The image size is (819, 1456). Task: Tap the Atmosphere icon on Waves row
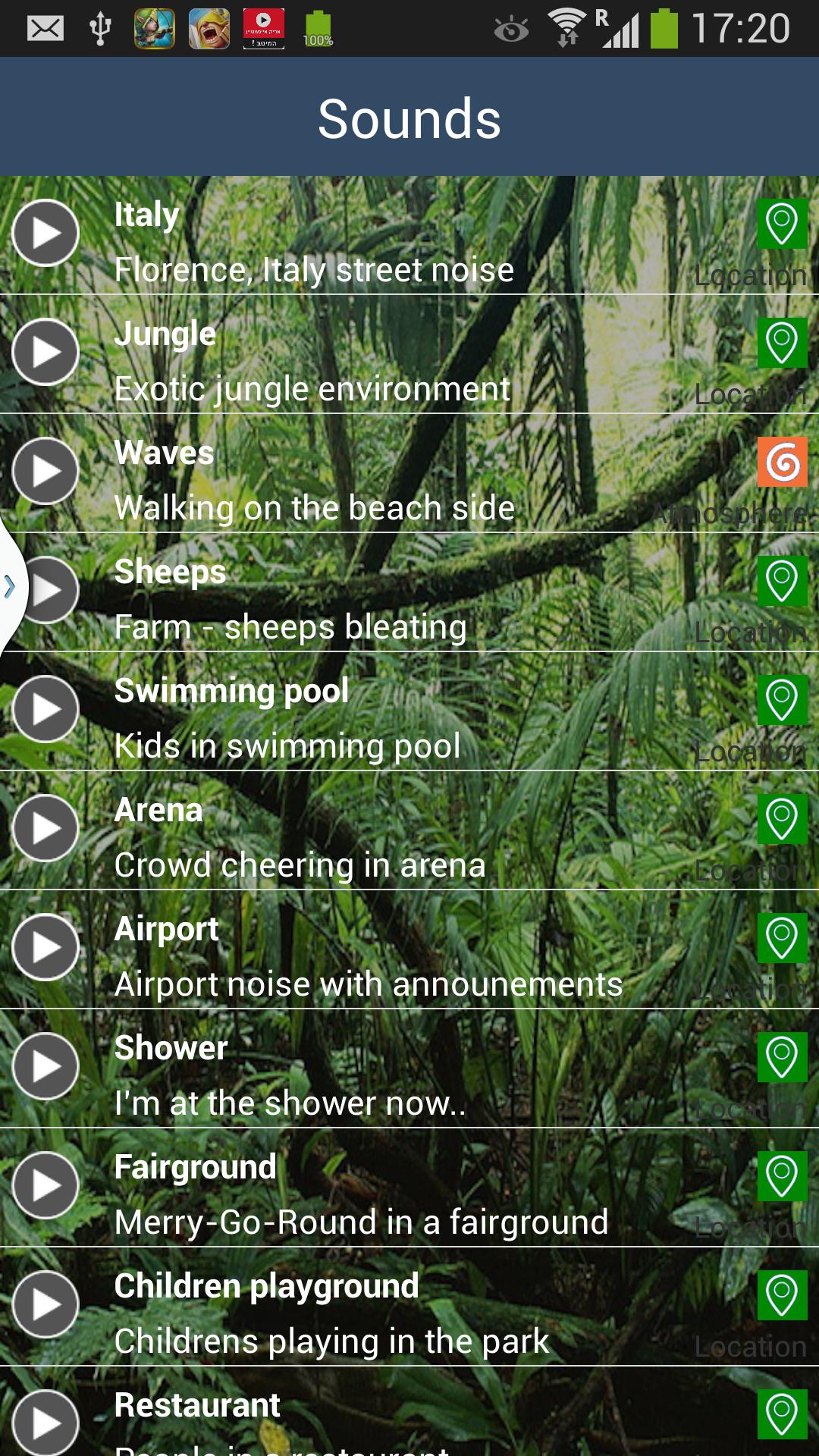(782, 462)
